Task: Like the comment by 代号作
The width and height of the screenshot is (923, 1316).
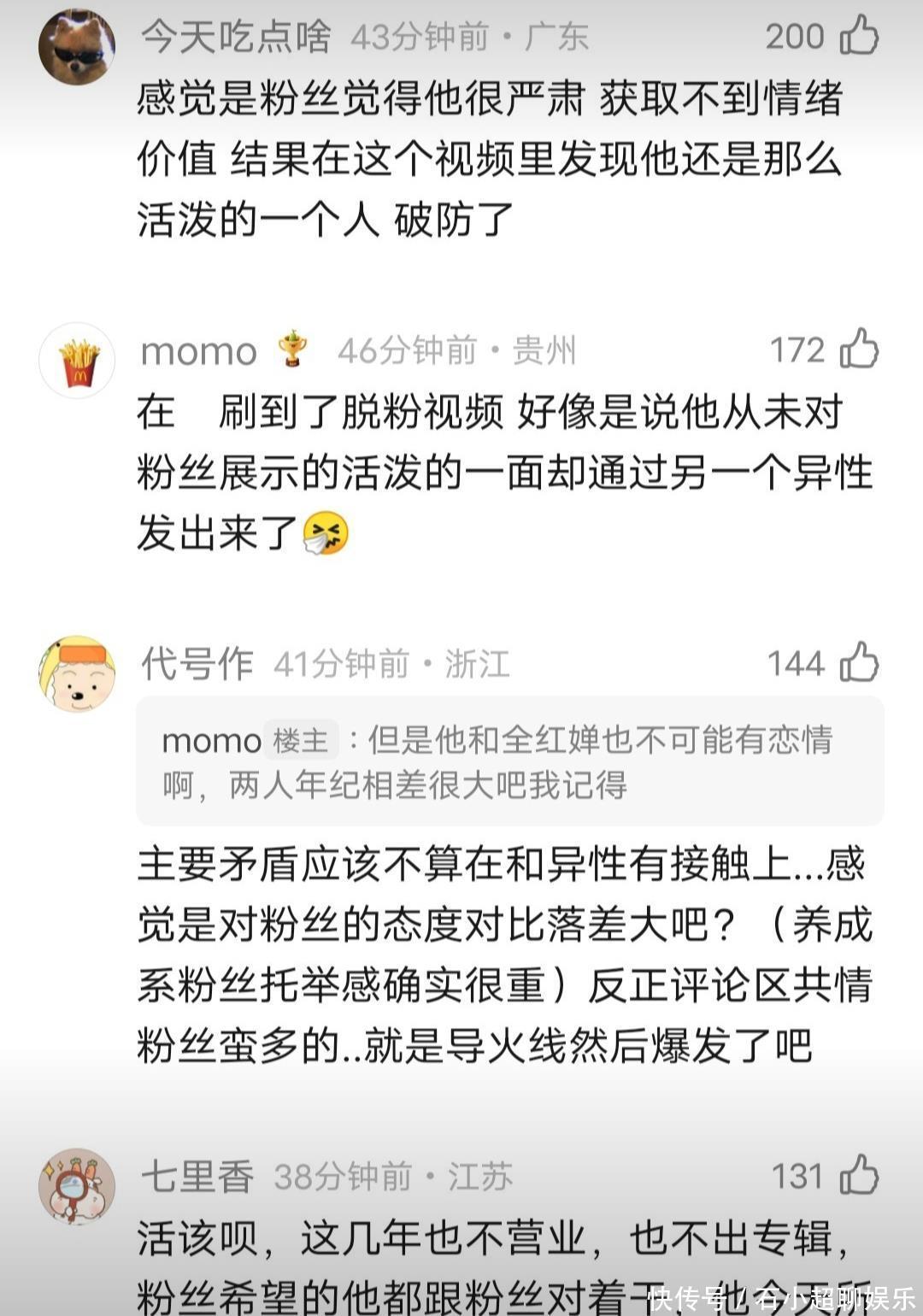Action: pos(859,664)
